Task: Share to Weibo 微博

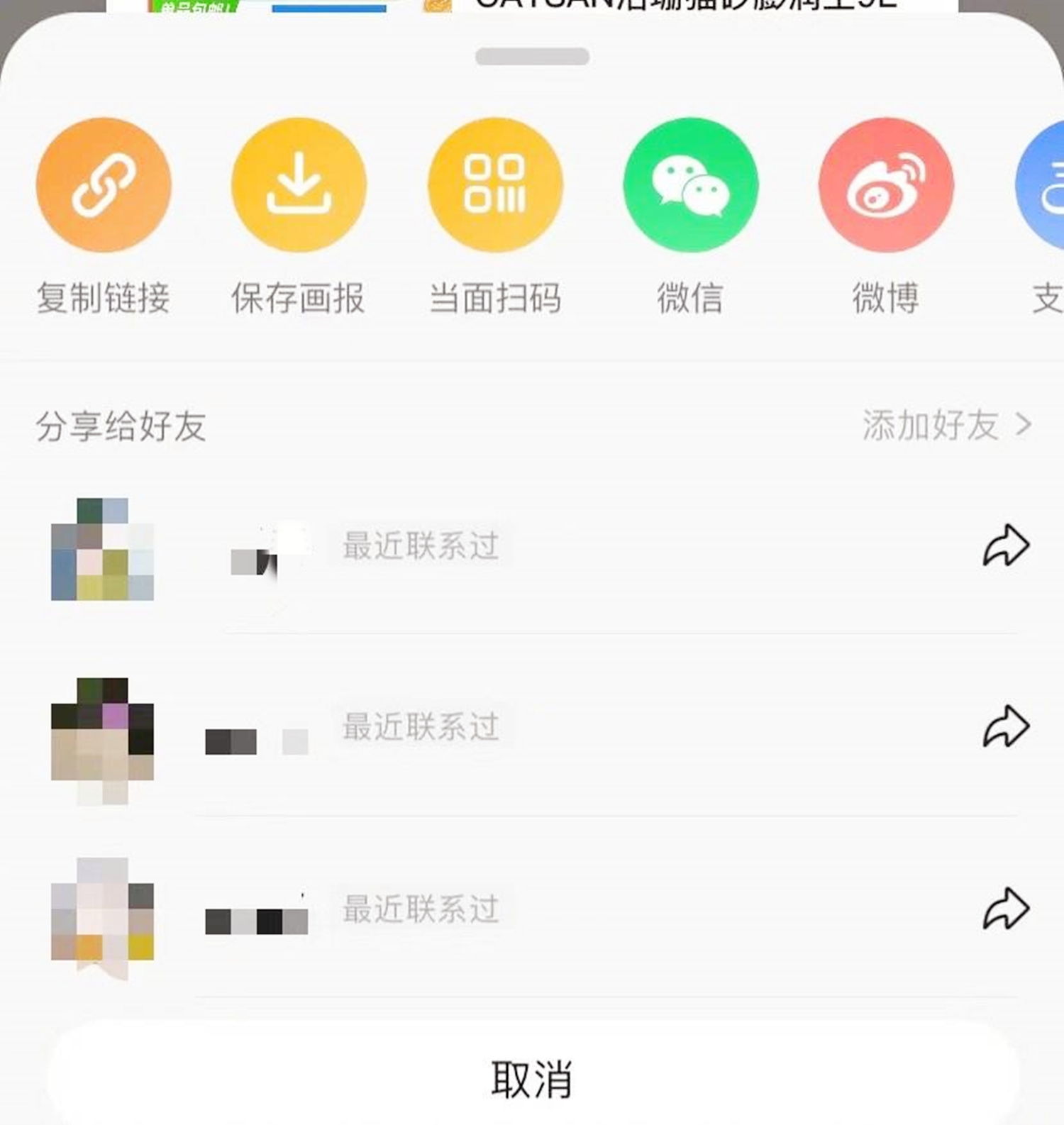Action: click(885, 184)
